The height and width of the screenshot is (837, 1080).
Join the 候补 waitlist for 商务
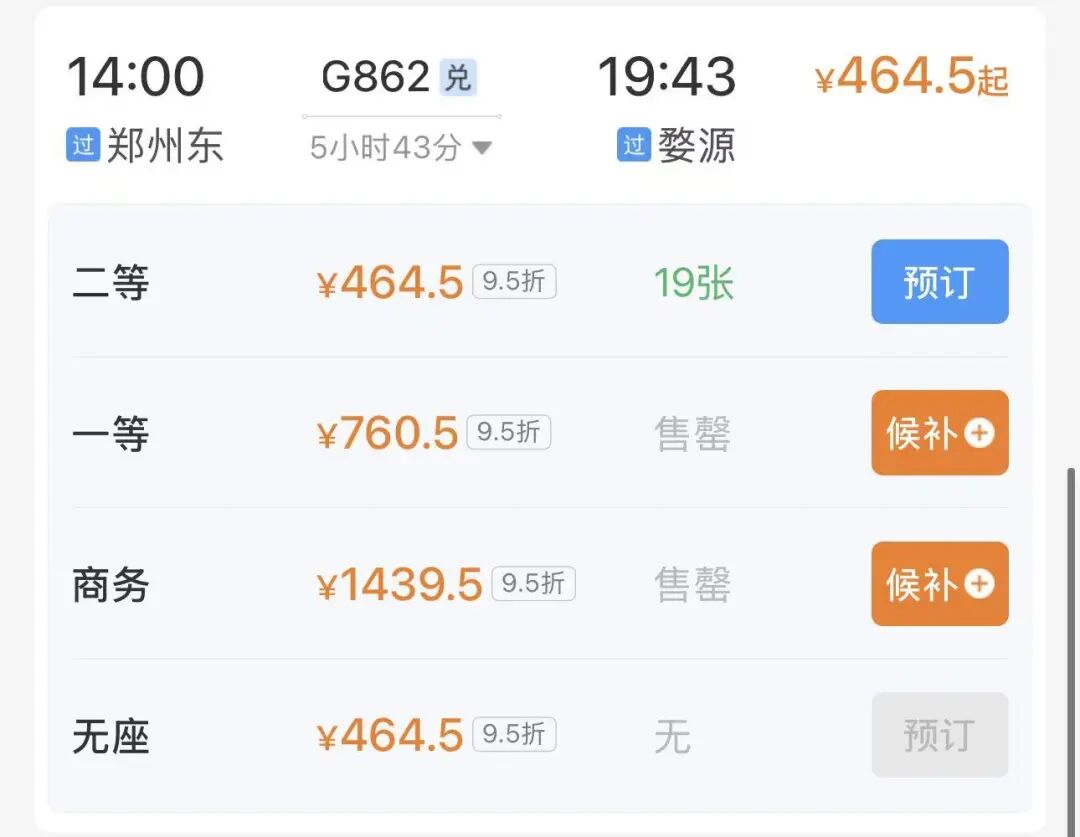[939, 584]
